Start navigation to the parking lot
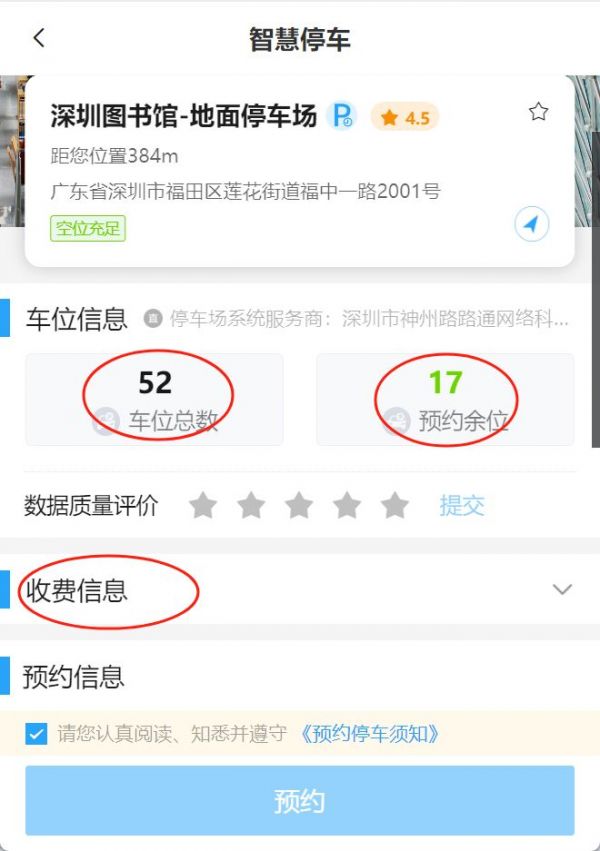 click(x=532, y=225)
